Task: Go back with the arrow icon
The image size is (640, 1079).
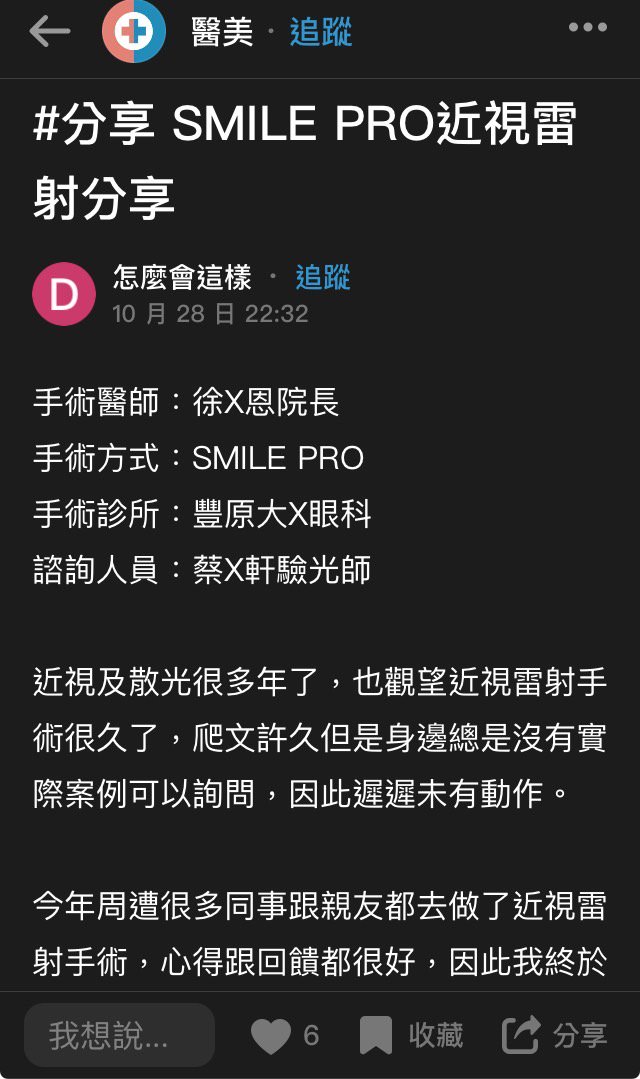Action: (49, 32)
